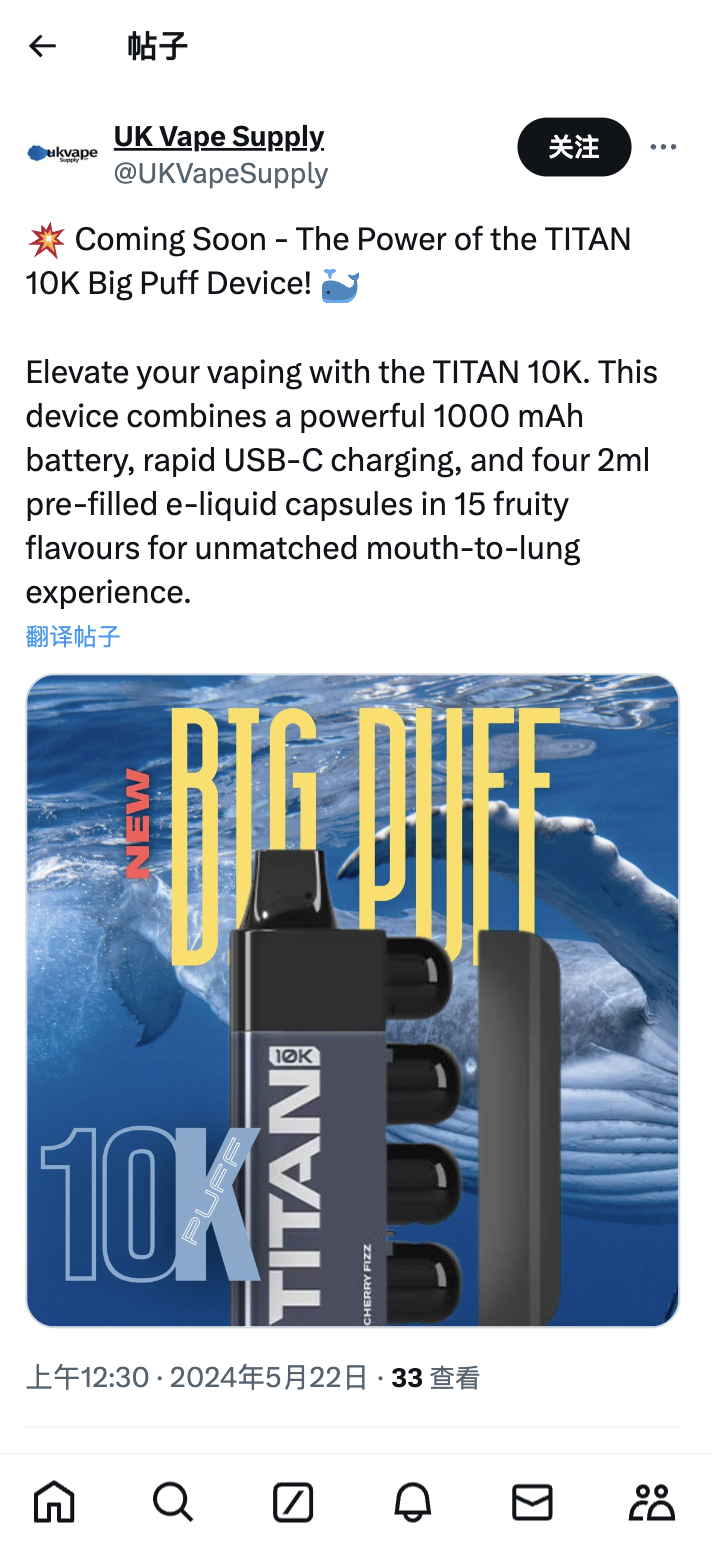Open the Notifications bell tab
Screen dimensions: 712x1550
click(412, 1501)
